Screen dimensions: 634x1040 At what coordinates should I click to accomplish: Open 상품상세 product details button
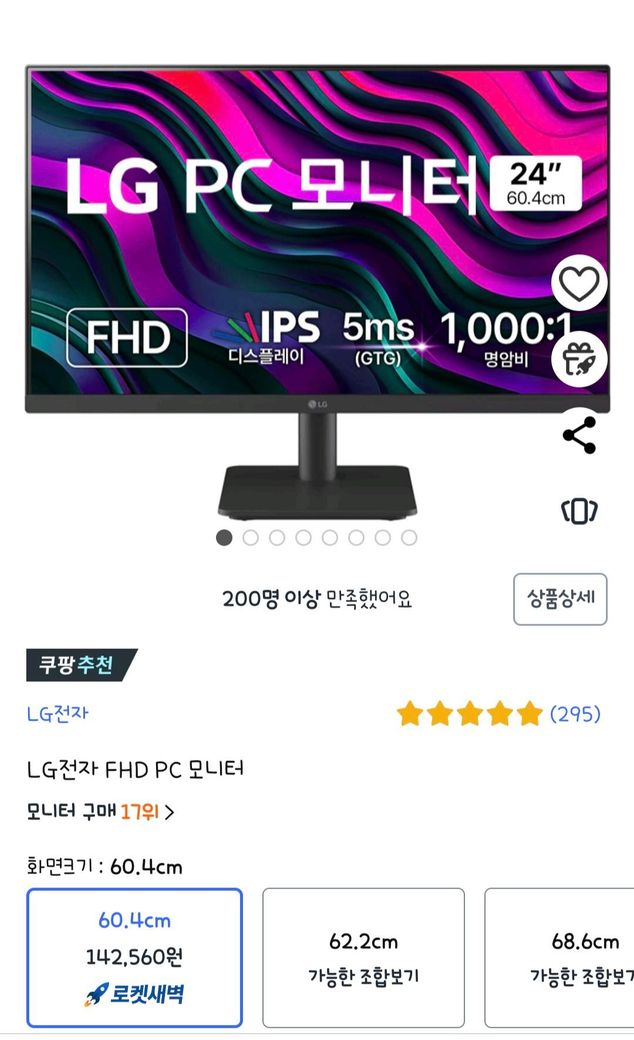point(560,599)
